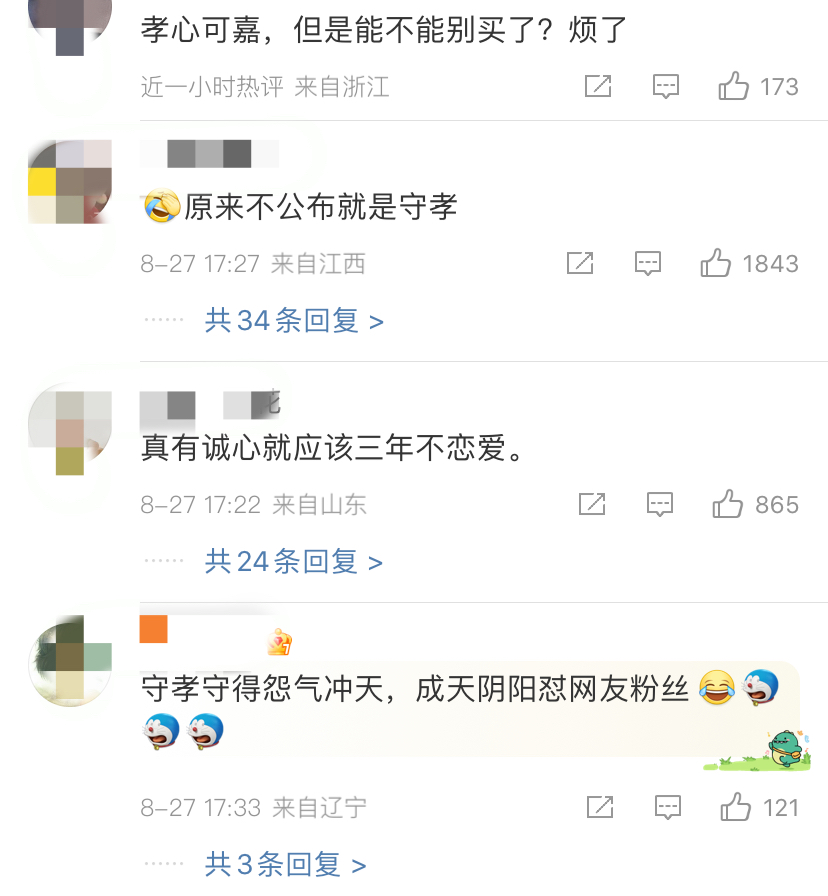The height and width of the screenshot is (896, 828).
Task: Open the 3 replies thread
Action: tap(285, 864)
